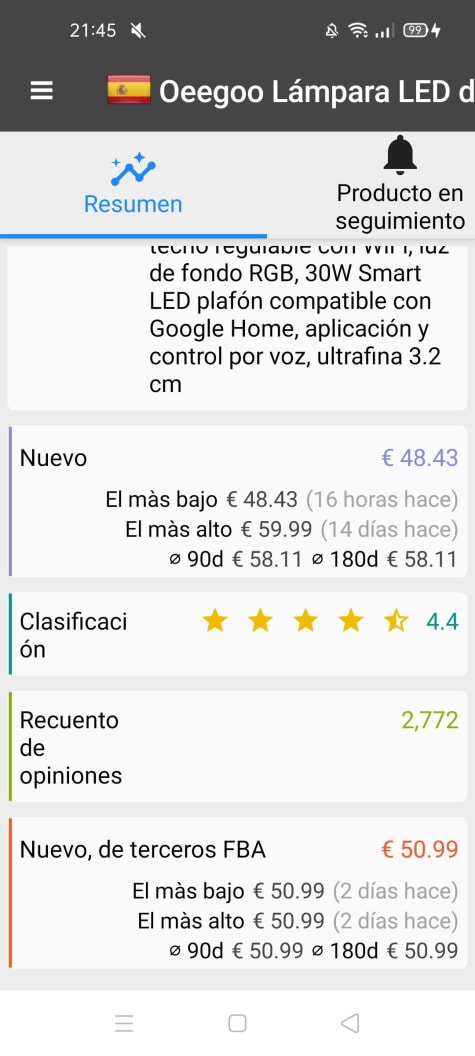Go to the system home screen
Image resolution: width=475 pixels, height=1056 pixels.
click(237, 1023)
